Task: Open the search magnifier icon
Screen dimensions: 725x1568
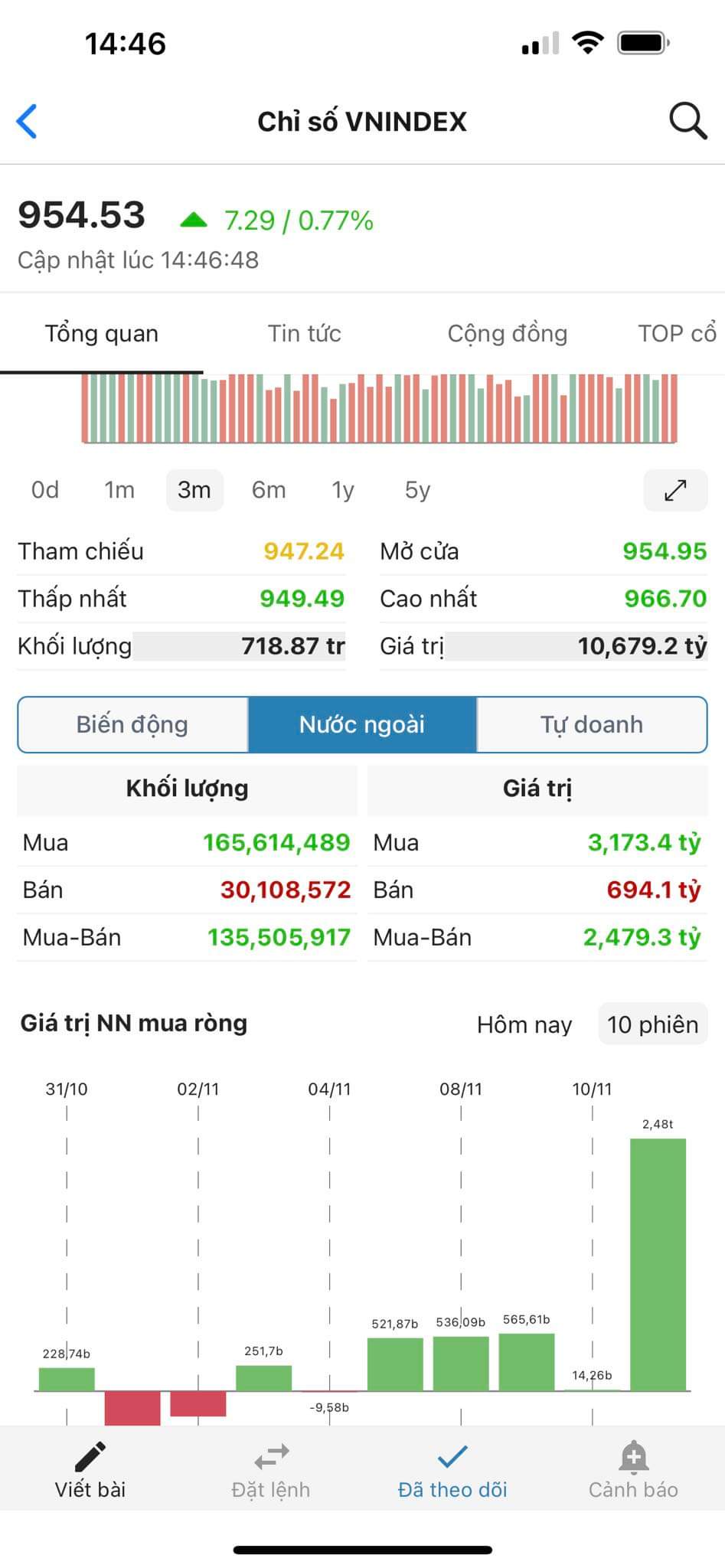Action: point(687,122)
